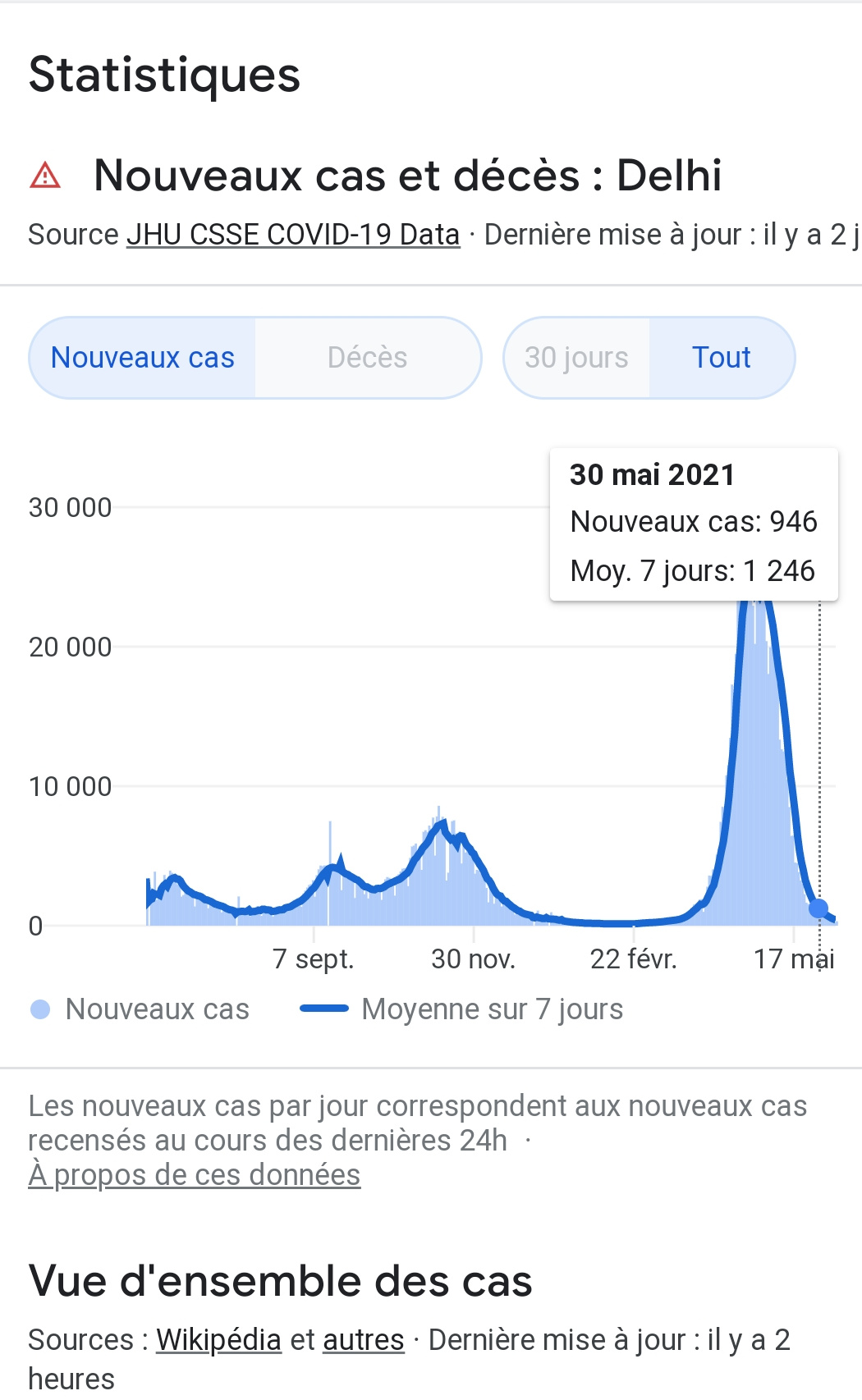Select the 30 jours time range
The image size is (862, 1400).
[x=576, y=358]
